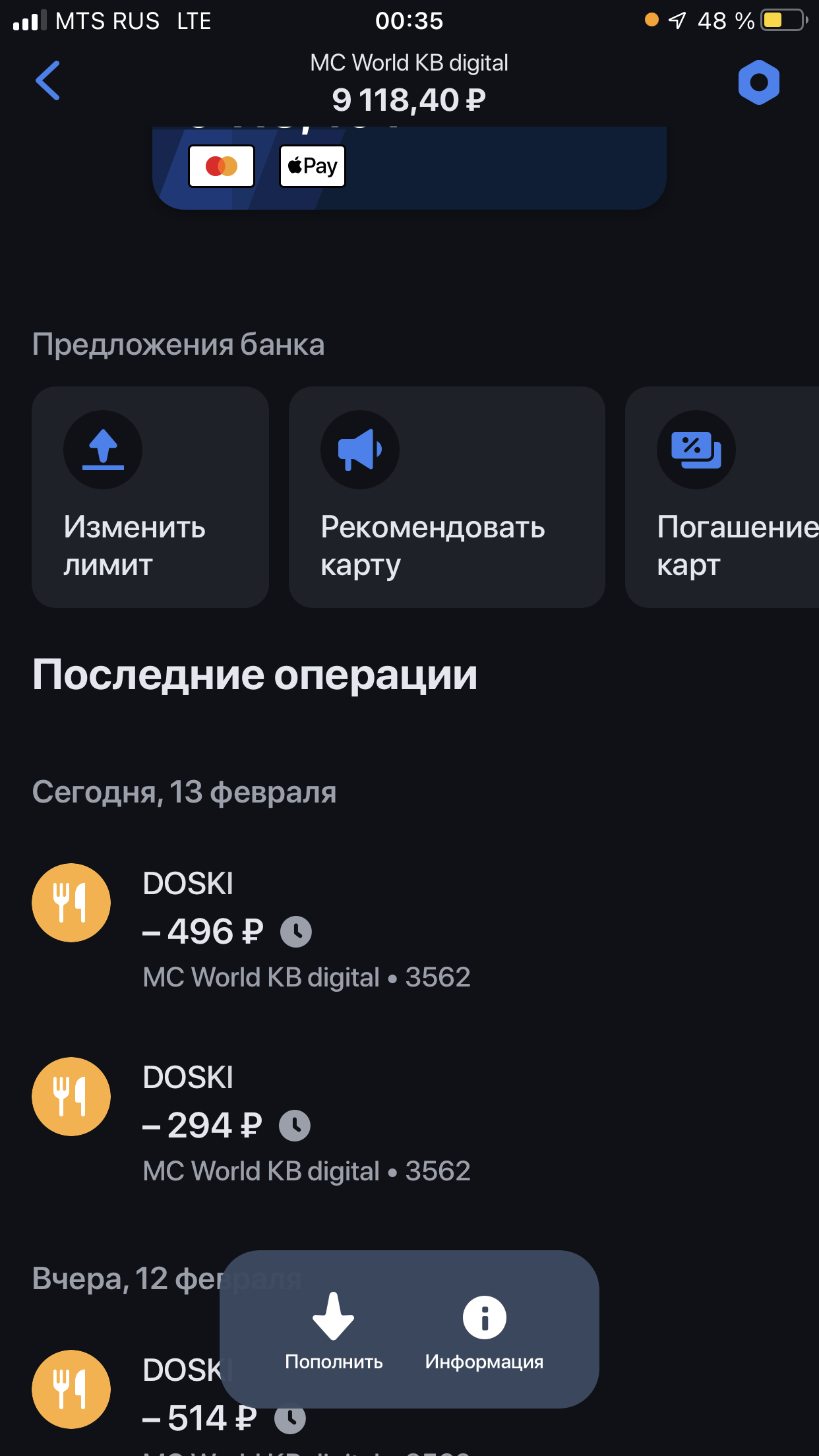Tap the MC World KB digital card image
The width and height of the screenshot is (819, 1456).
tap(409, 168)
